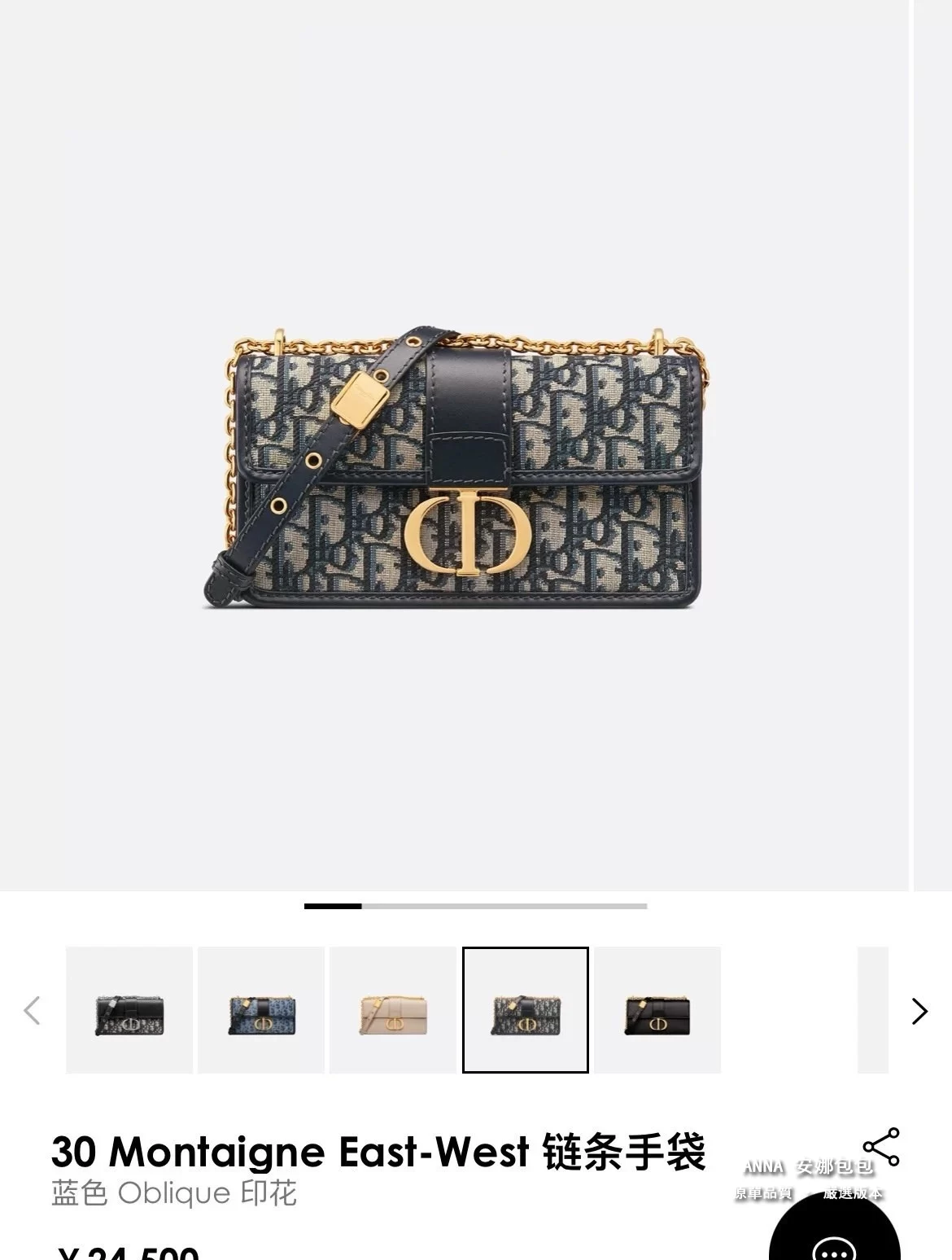Show the next color thumbnails

coord(919,1010)
